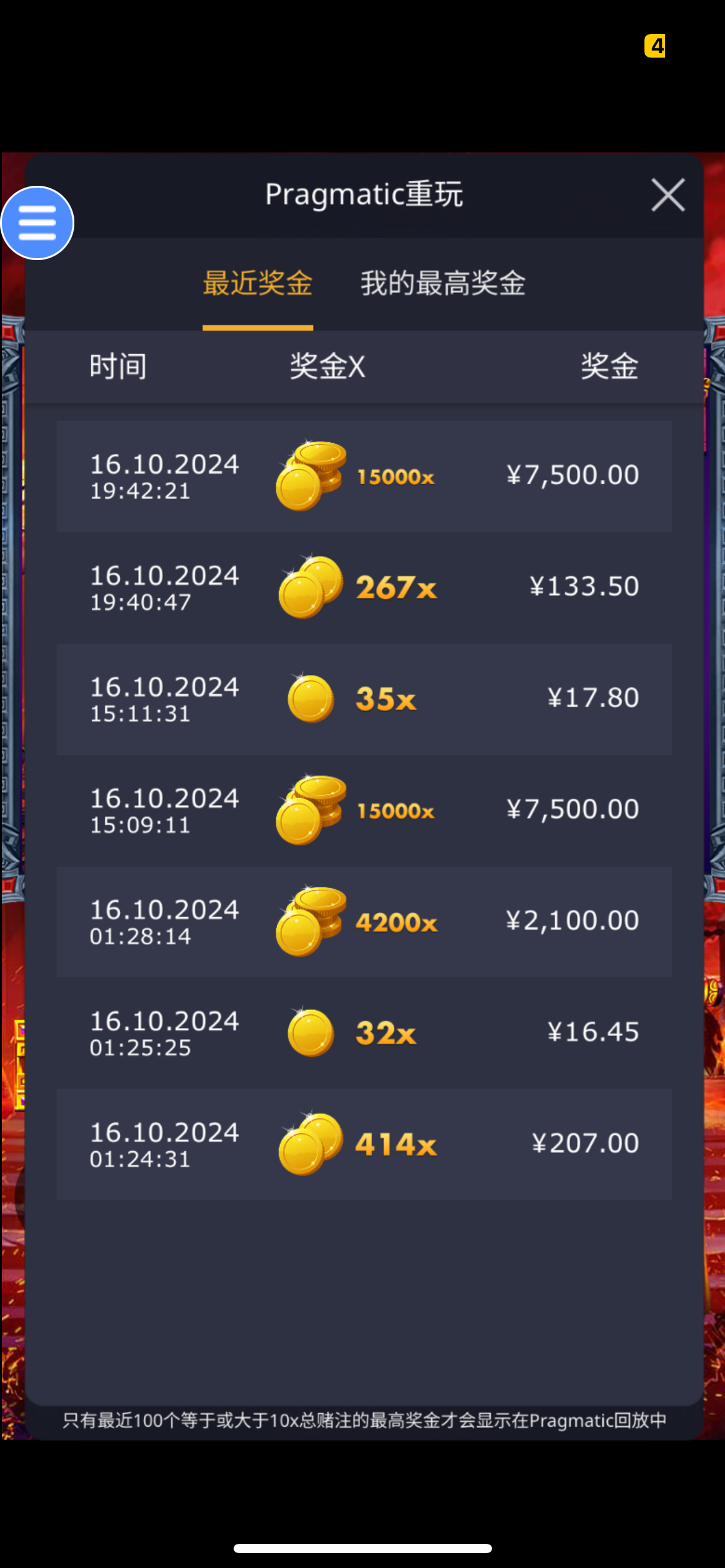
Task: View the 414x win replay
Action: tap(364, 1144)
